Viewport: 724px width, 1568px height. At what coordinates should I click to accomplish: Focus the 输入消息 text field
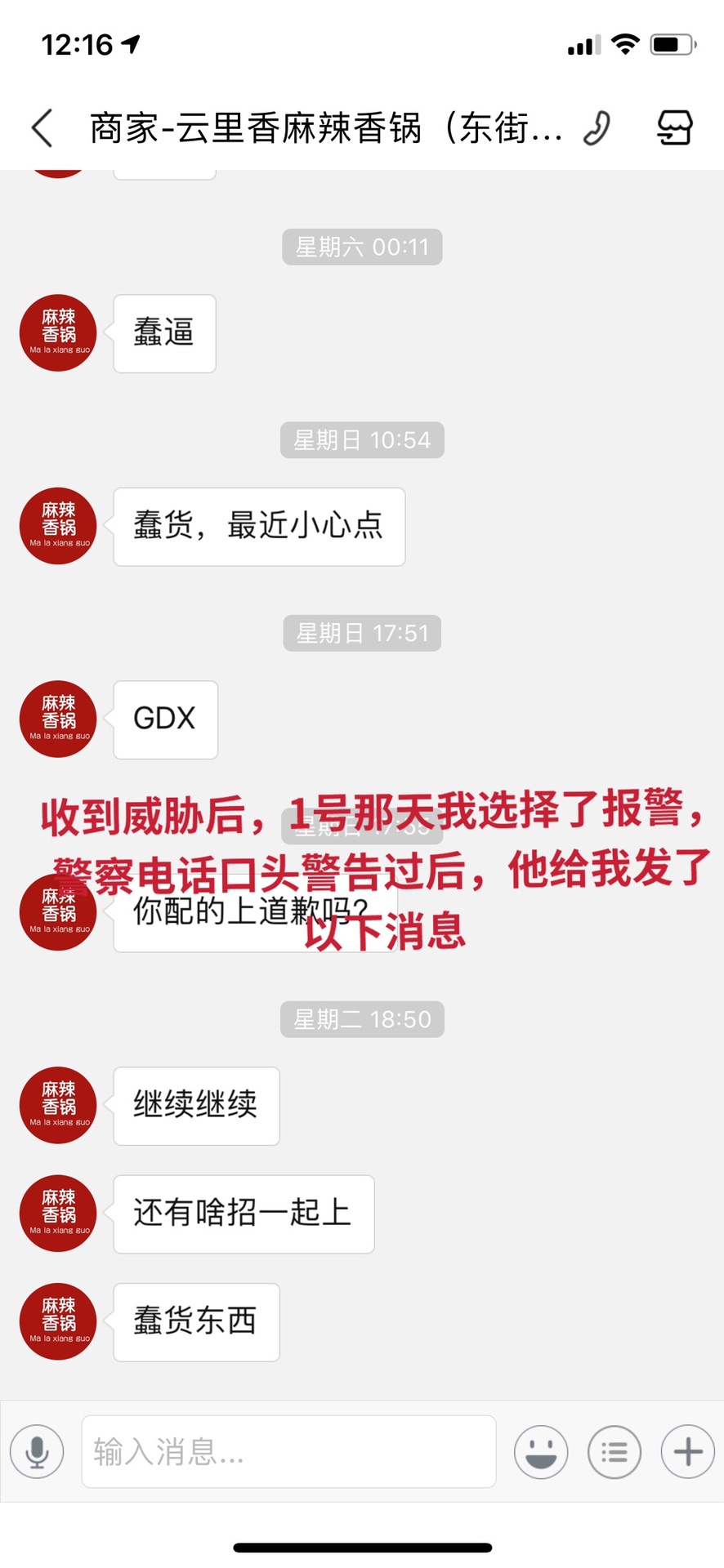point(288,1451)
